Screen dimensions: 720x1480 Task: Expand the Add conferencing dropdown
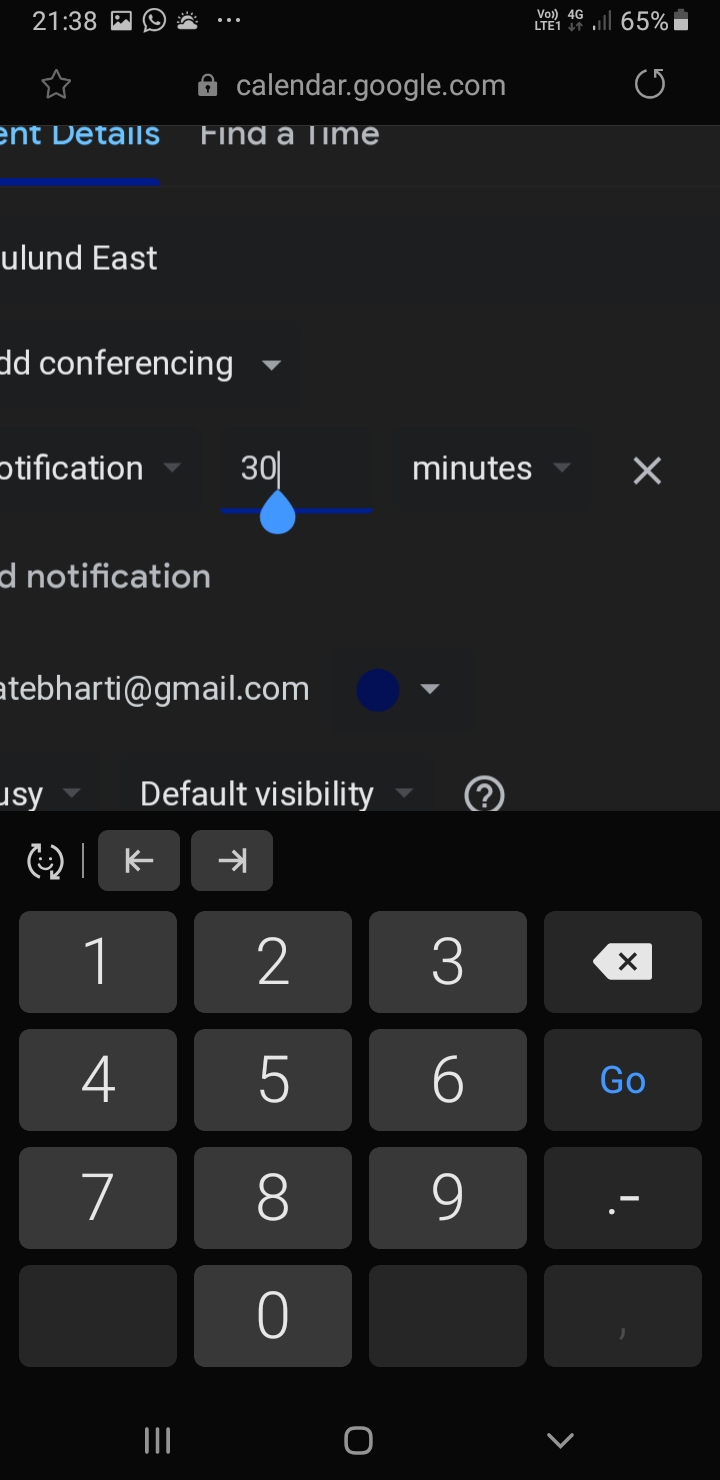[x=140, y=364]
